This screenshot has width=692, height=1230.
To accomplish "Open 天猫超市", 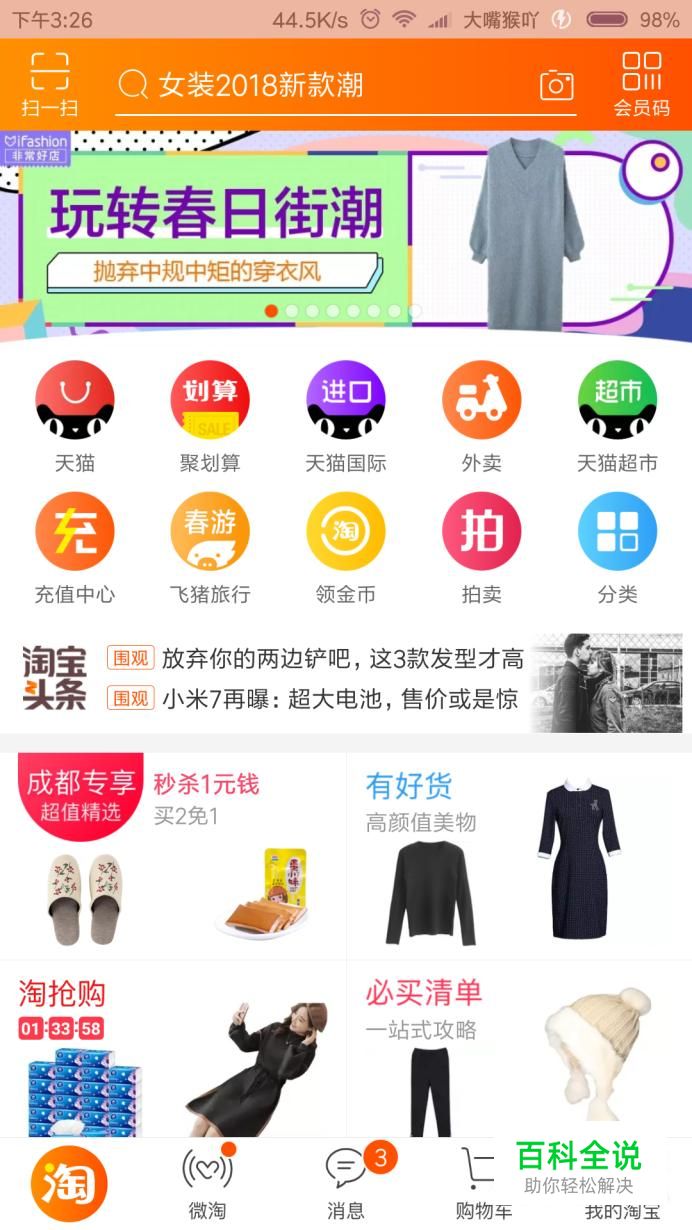I will tap(617, 416).
